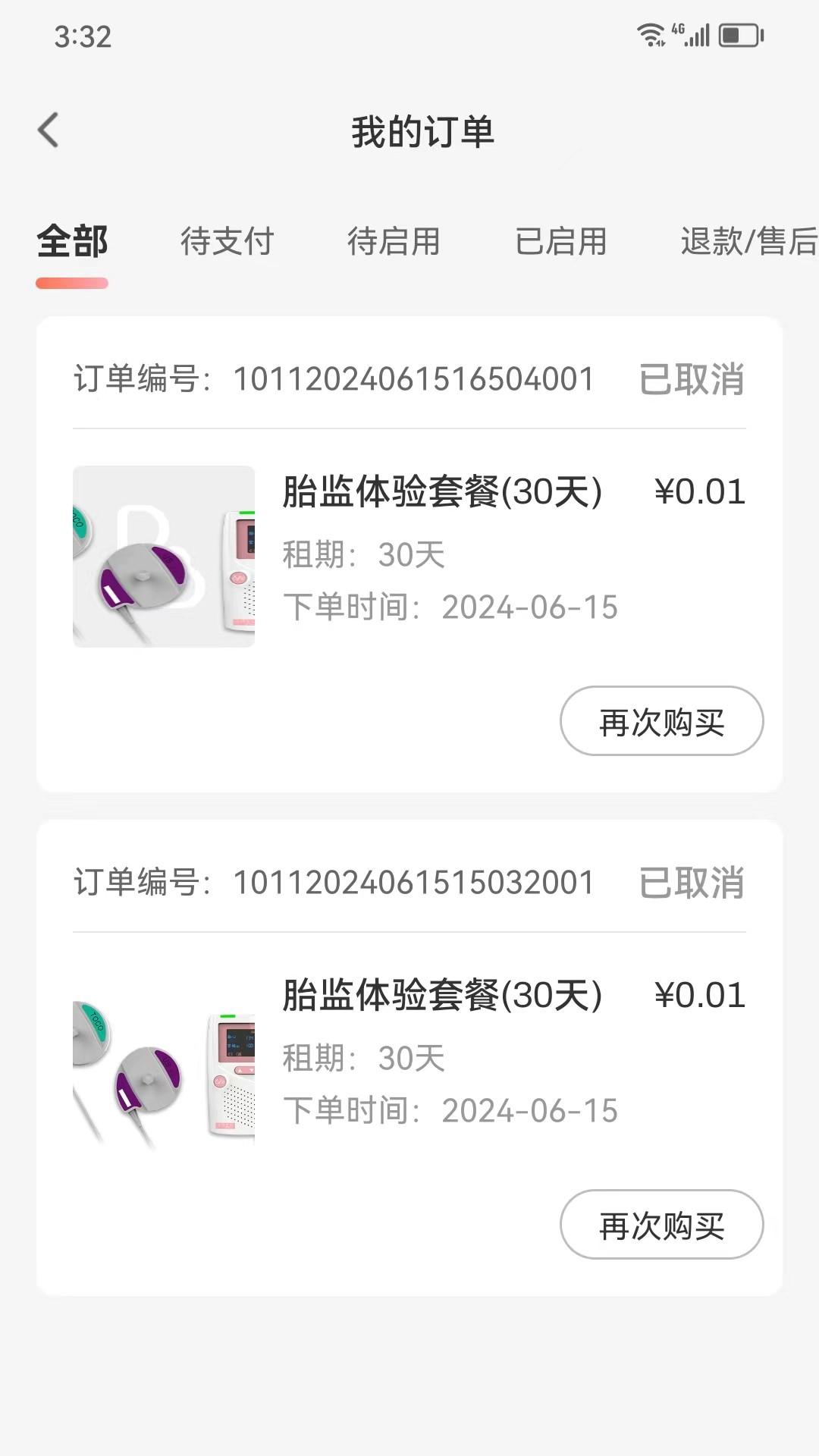819x1456 pixels.
Task: Switch to the 待支付 tab
Action: 225,243
